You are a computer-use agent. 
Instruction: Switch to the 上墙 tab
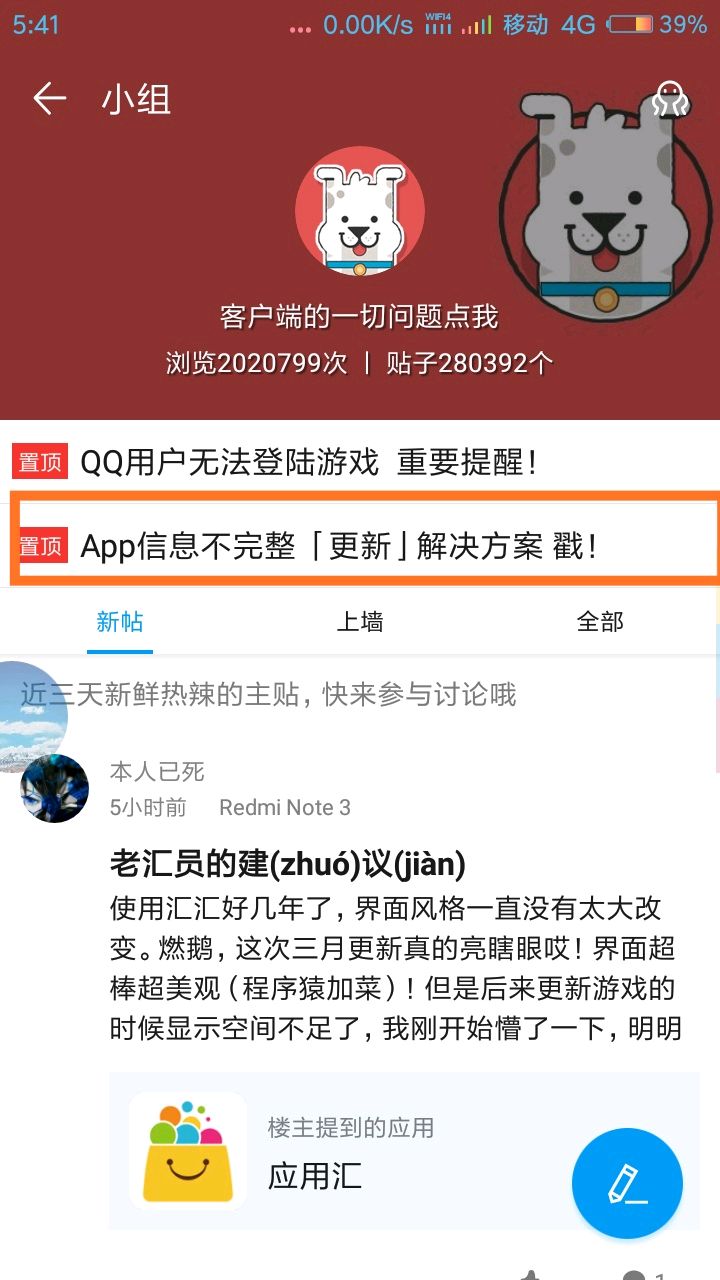click(x=360, y=622)
